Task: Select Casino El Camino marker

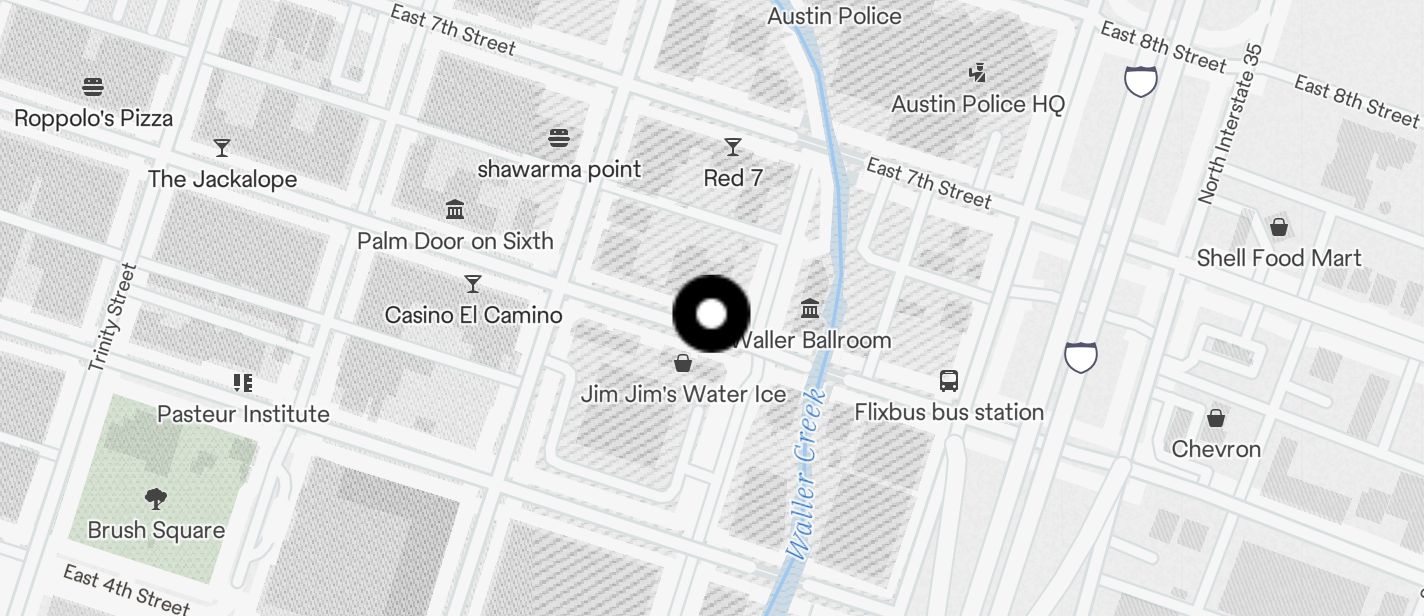Action: tap(473, 285)
